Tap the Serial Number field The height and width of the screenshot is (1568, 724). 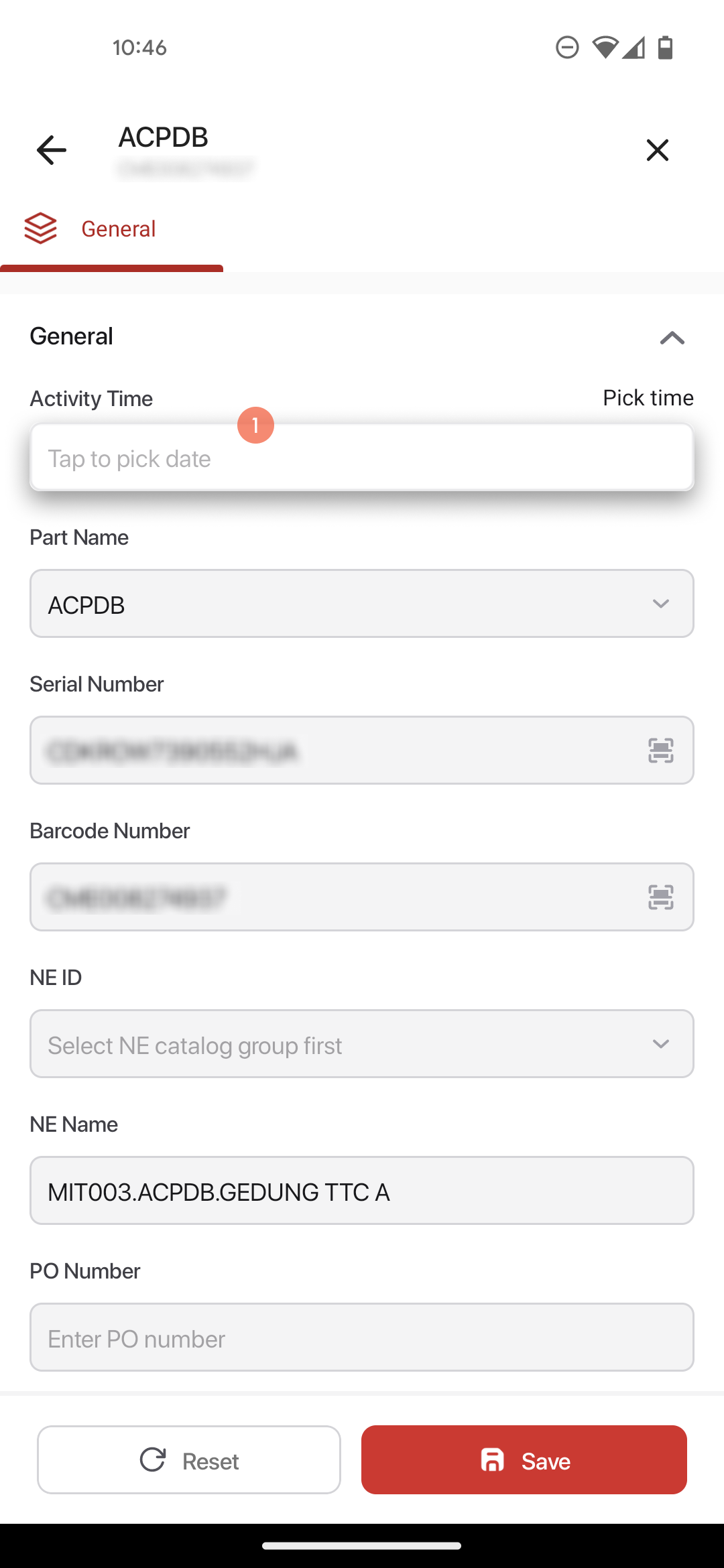coord(335,750)
